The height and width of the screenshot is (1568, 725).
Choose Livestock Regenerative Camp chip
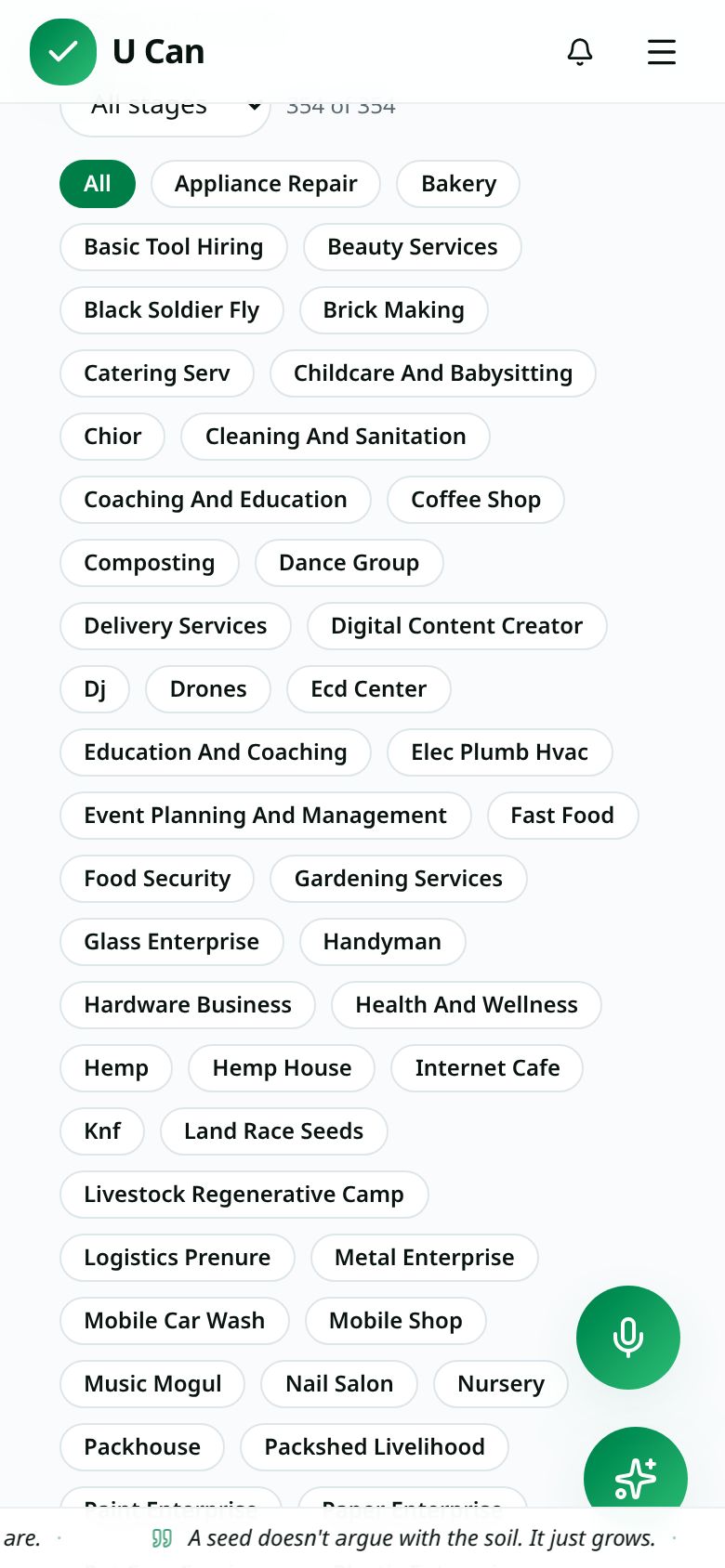click(x=244, y=1195)
